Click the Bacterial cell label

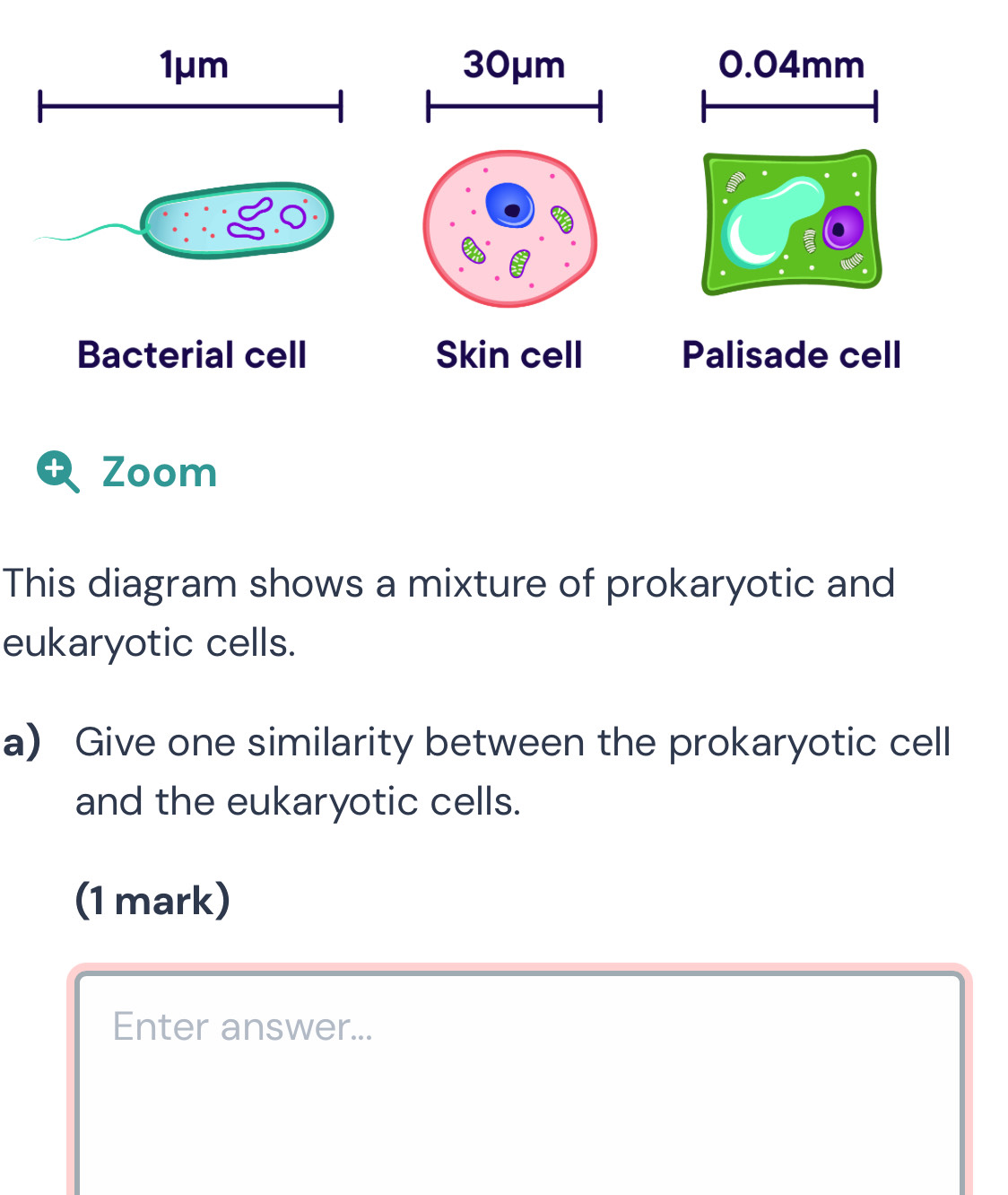pos(192,355)
